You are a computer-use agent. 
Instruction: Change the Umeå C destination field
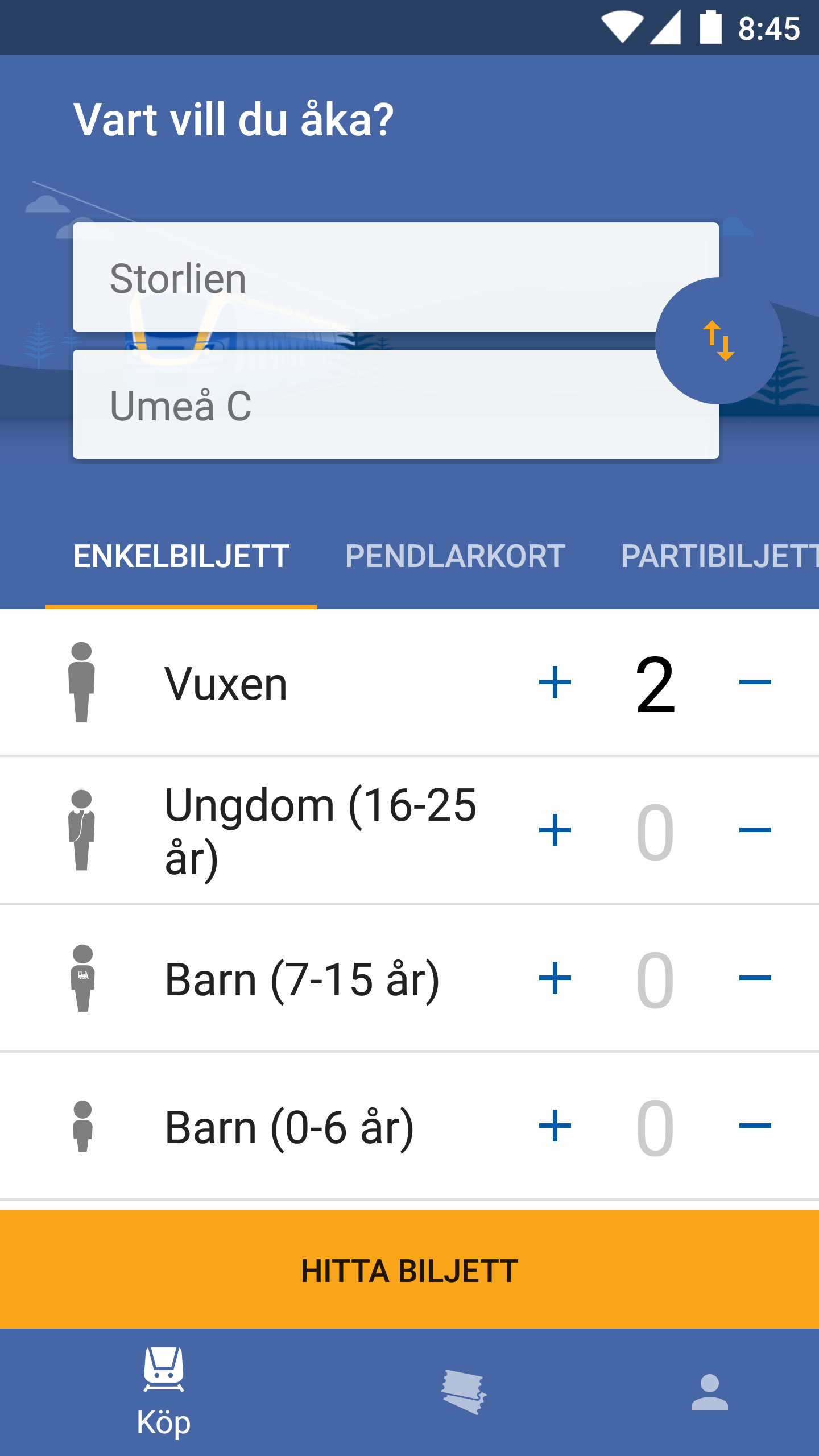(364, 405)
